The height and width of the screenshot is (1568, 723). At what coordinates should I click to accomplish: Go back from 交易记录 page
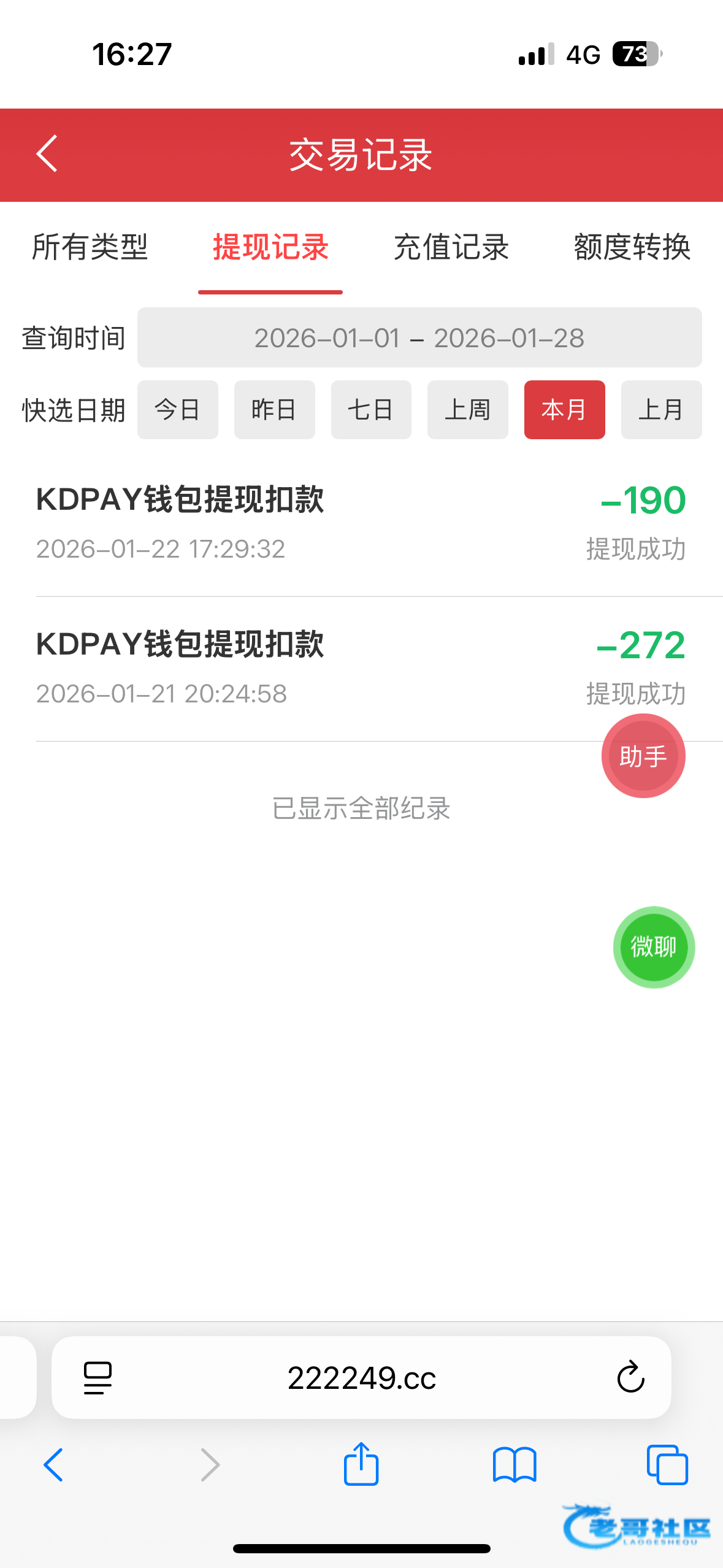coord(47,154)
